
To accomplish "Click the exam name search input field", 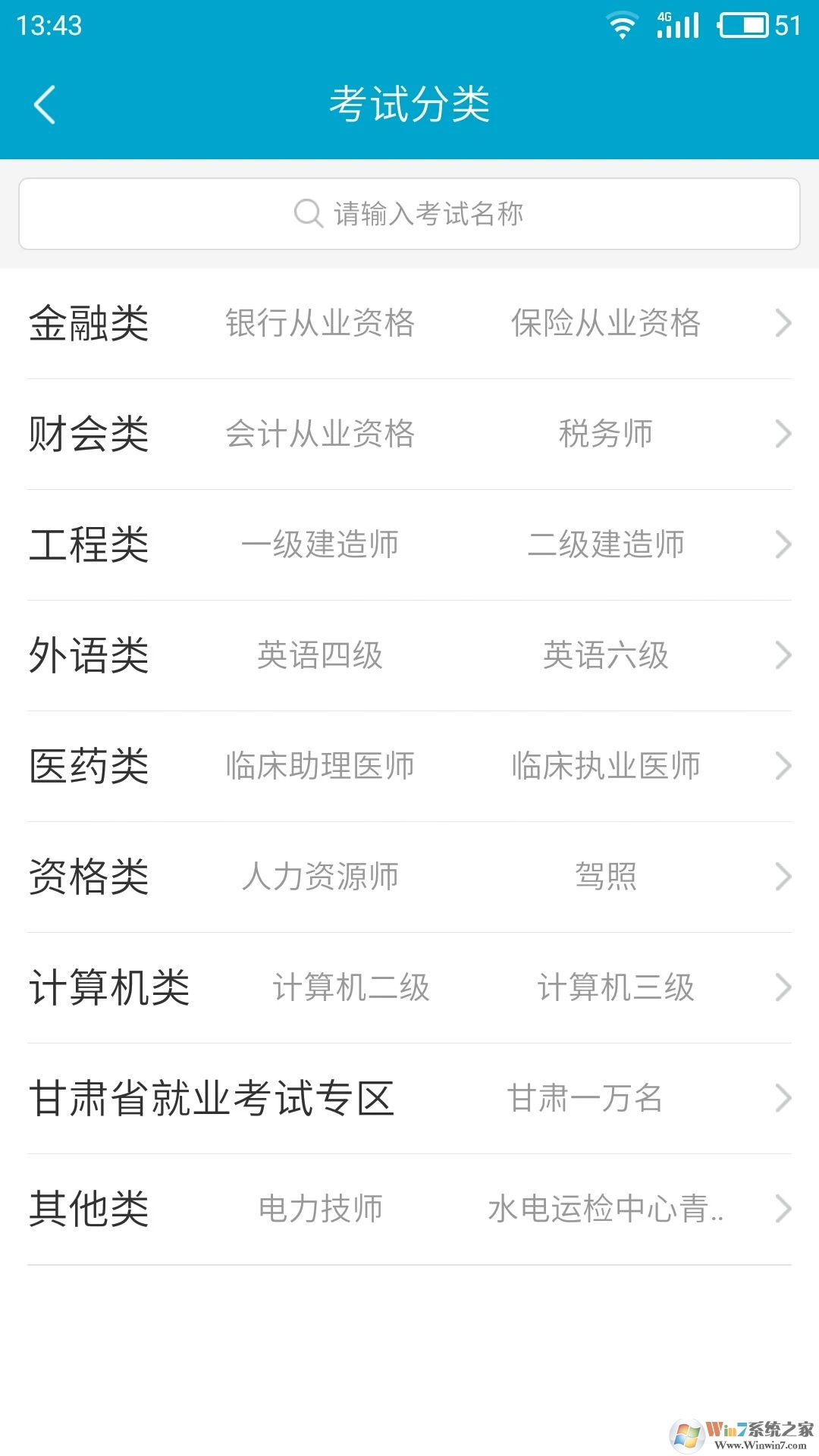I will point(409,213).
